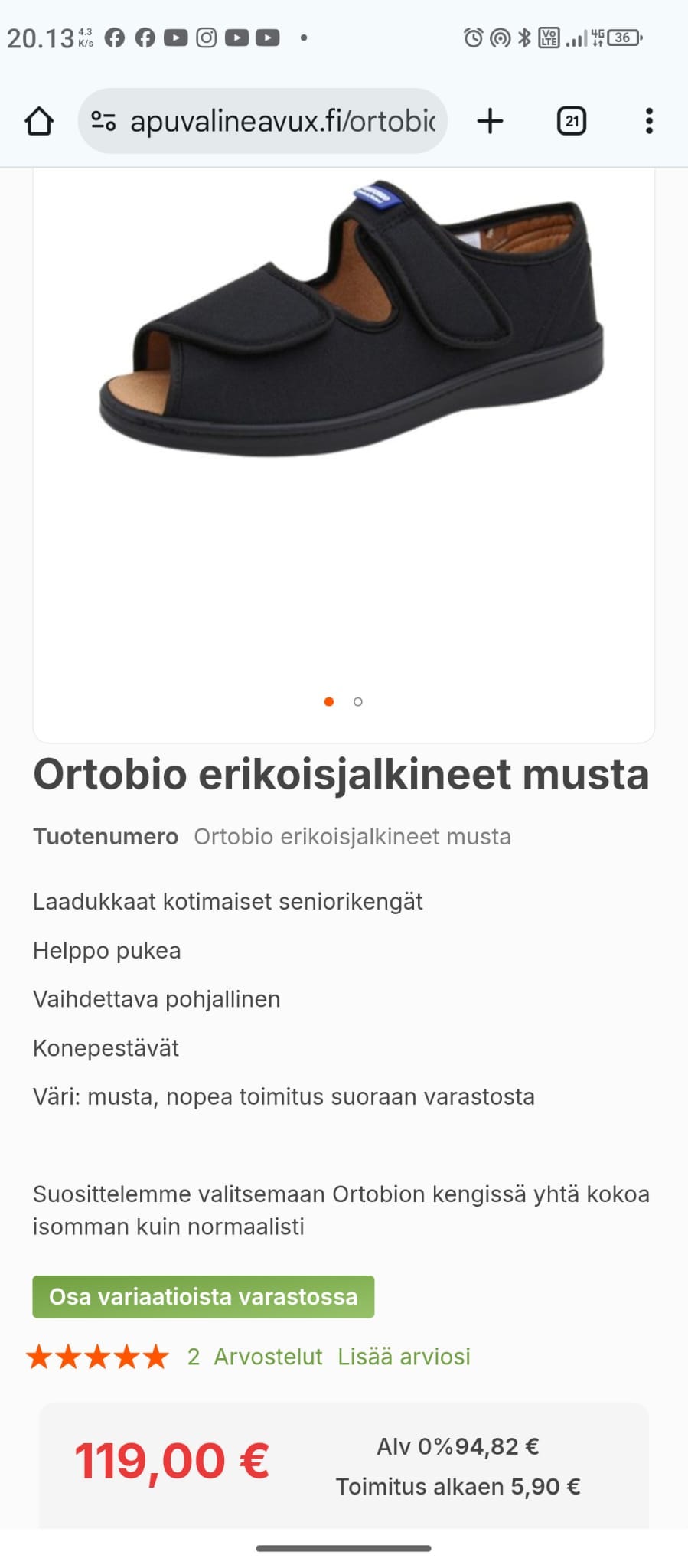This screenshot has width=688, height=1568.
Task: Select the second carousel dot under the shoe image
Action: [357, 701]
